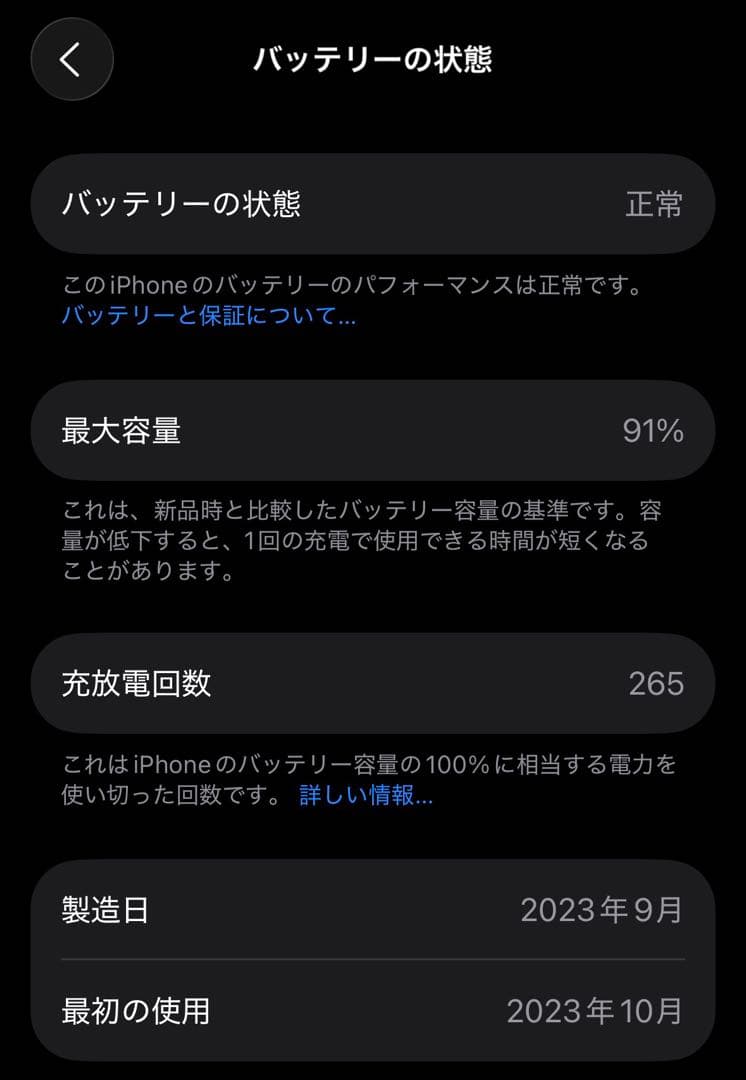The height and width of the screenshot is (1080, 746).
Task: Tap the 最大容量 row
Action: 372,430
